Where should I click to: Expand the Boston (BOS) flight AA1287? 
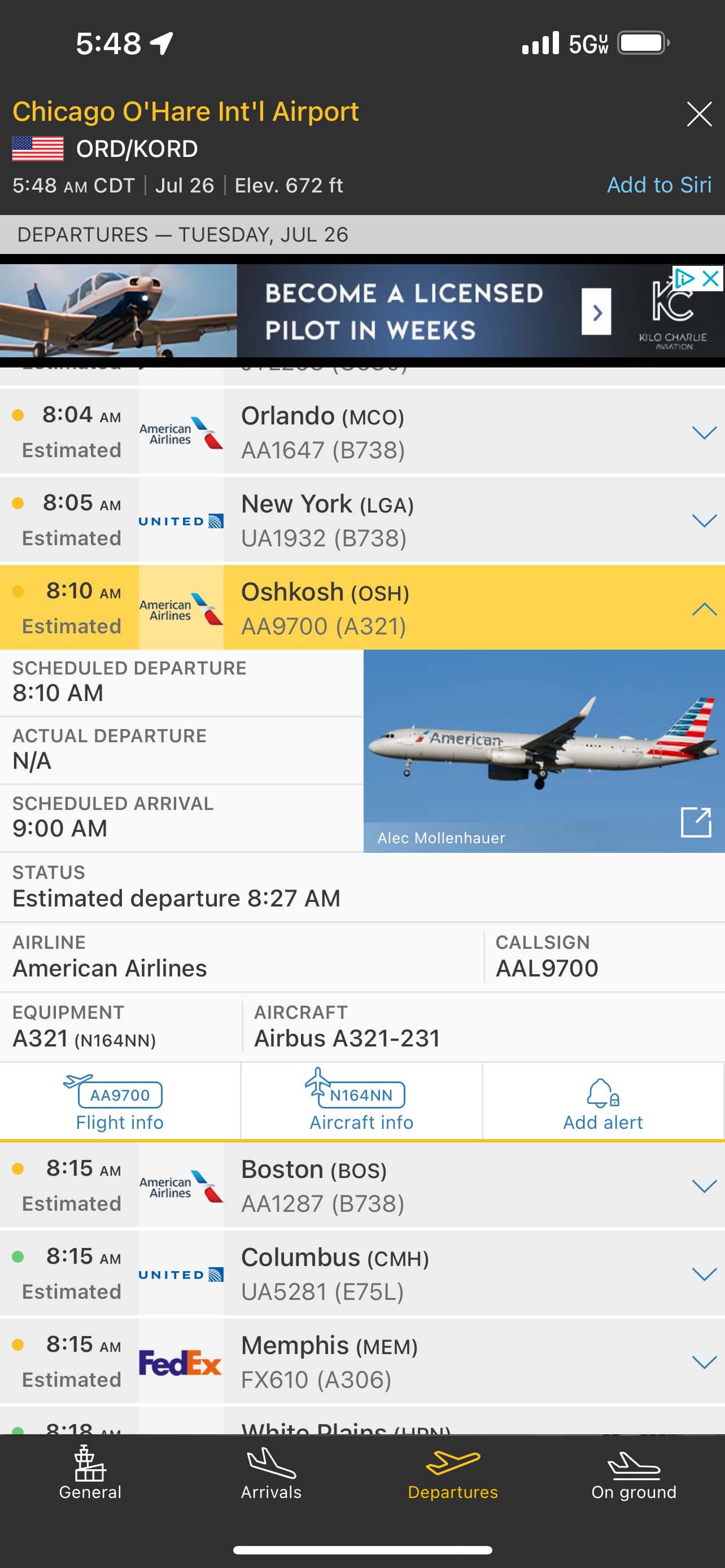(x=704, y=1186)
